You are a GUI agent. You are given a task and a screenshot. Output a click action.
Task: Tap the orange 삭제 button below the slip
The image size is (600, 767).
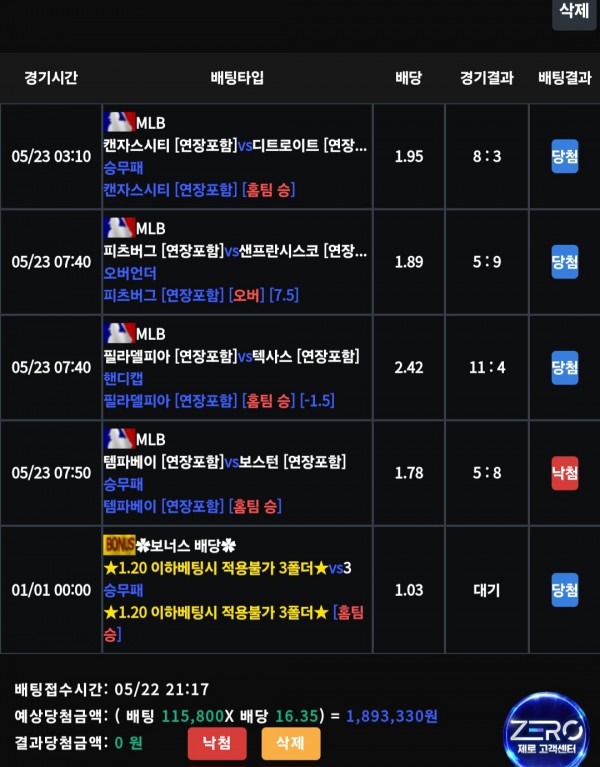(291, 743)
